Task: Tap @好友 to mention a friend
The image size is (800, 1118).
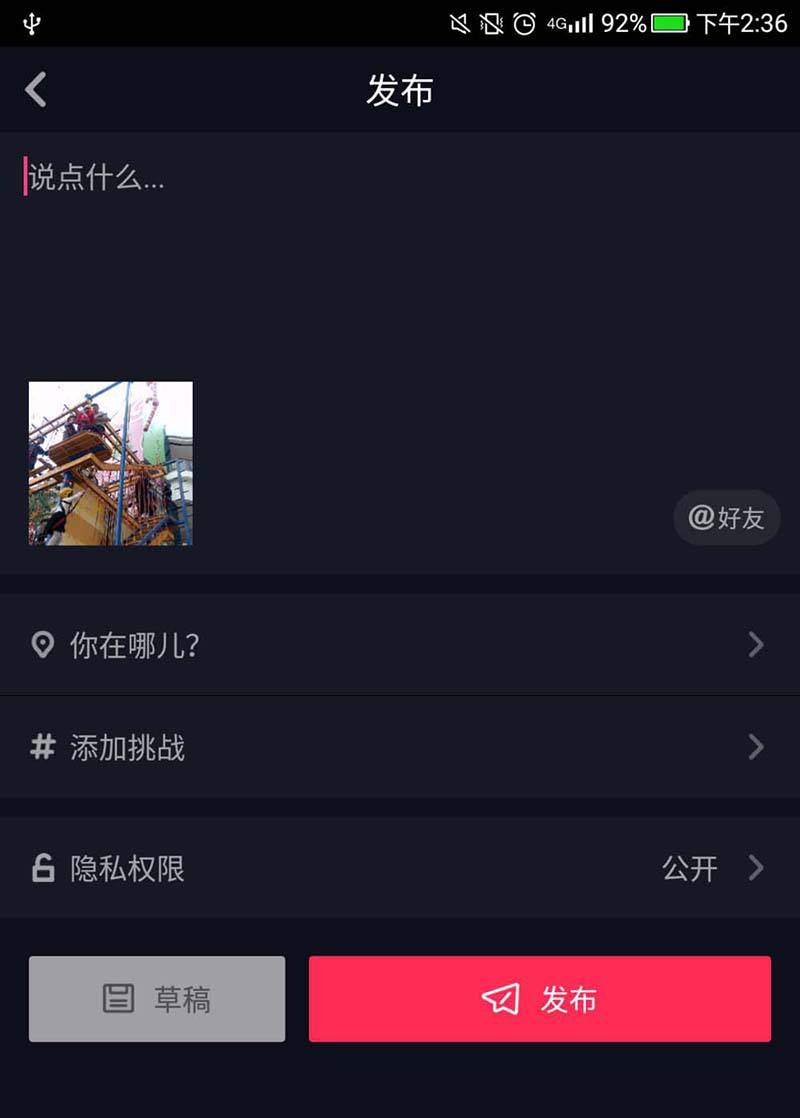Action: coord(726,518)
